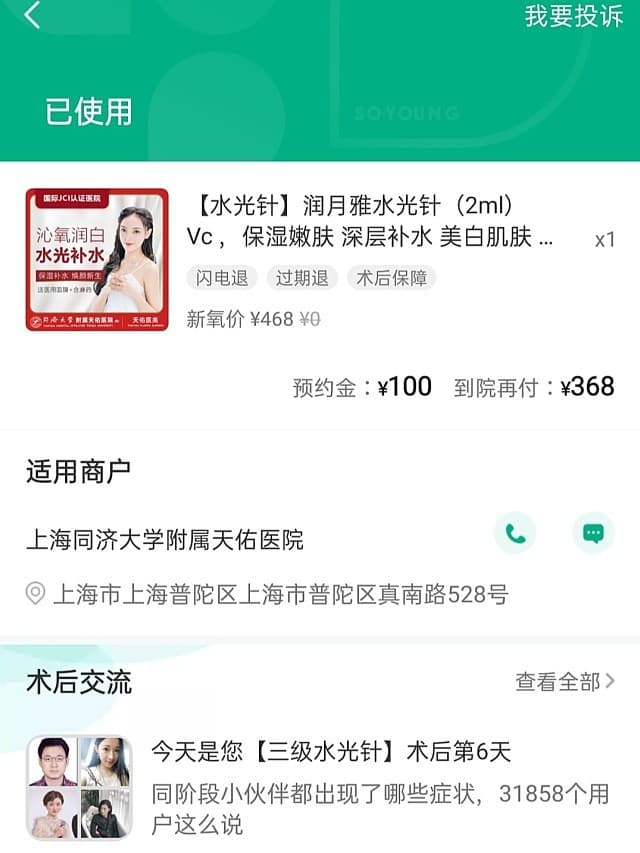Message the hospital via chat icon
Viewport: 640px width, 853px height.
tap(593, 534)
